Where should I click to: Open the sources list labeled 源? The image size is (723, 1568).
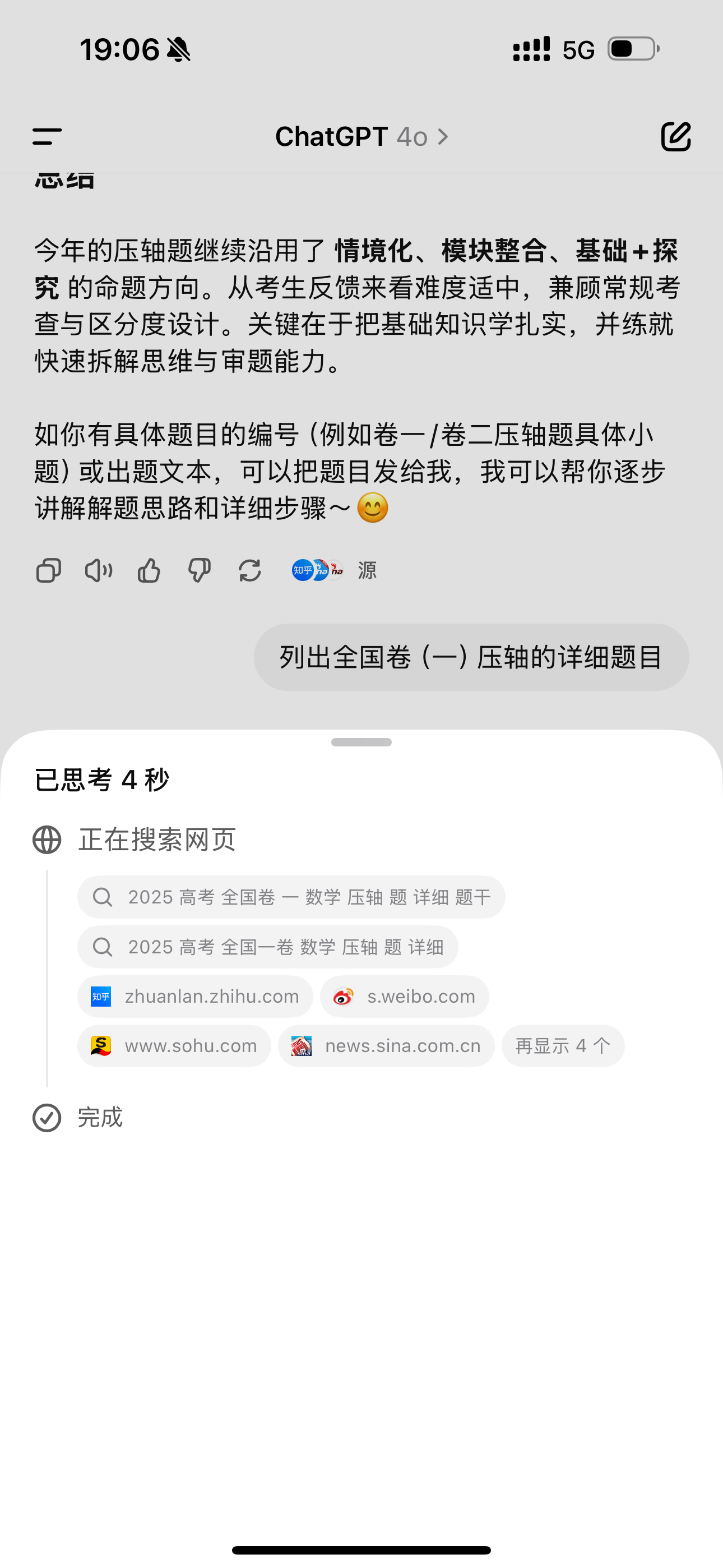coord(334,570)
